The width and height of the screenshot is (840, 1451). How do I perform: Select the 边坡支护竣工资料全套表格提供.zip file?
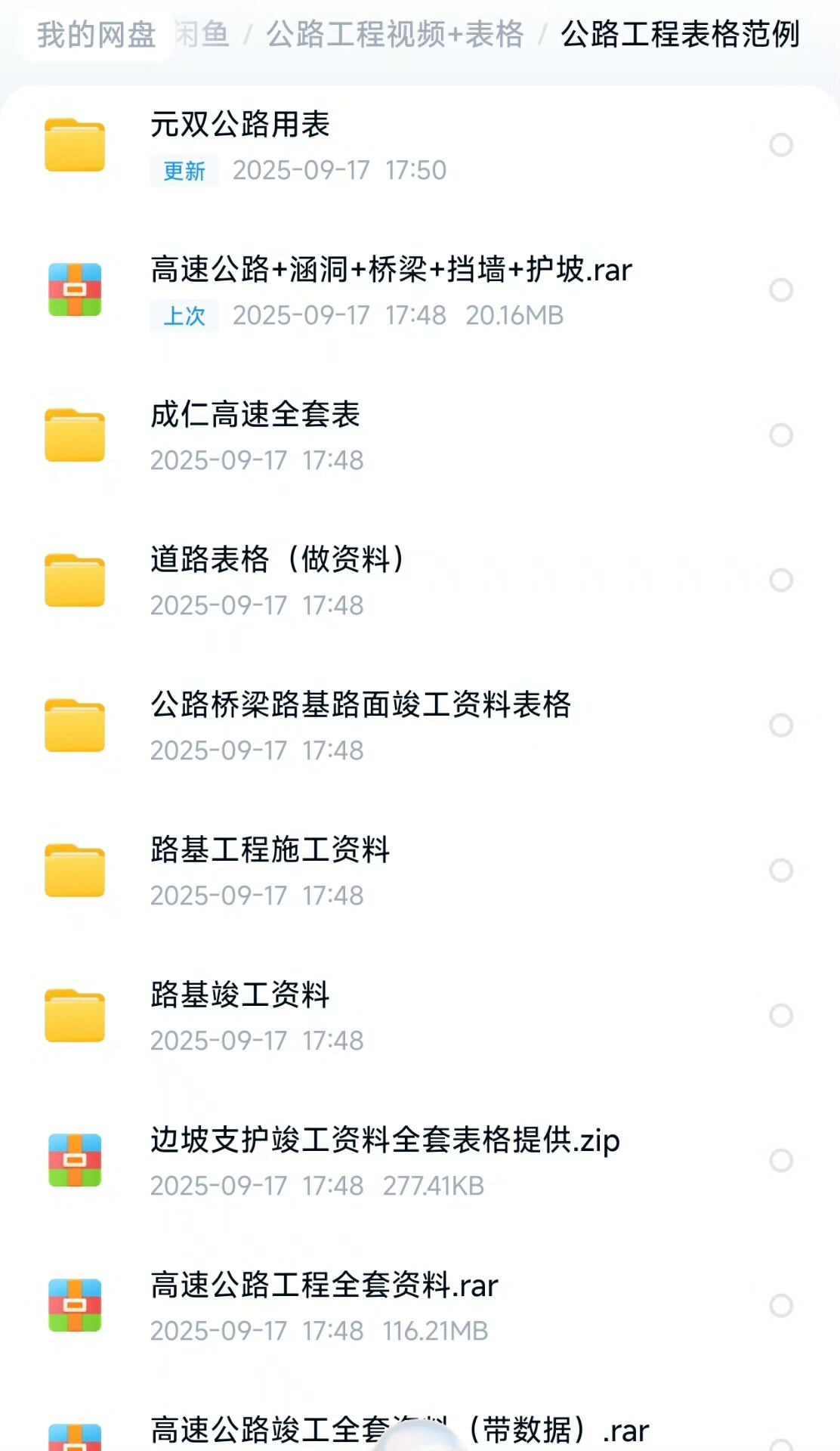(781, 1161)
